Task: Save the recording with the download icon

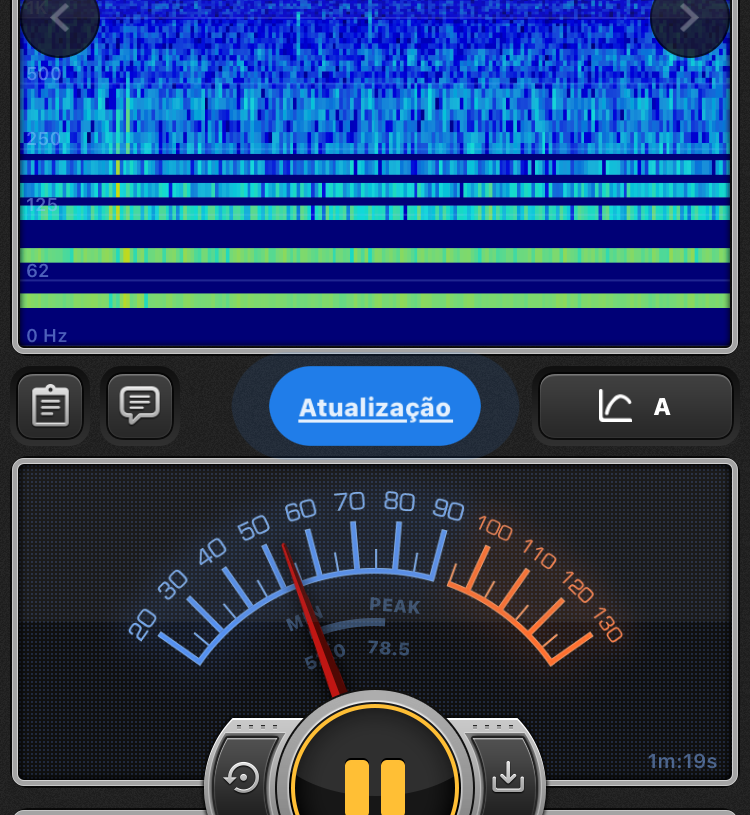Action: pos(508,777)
